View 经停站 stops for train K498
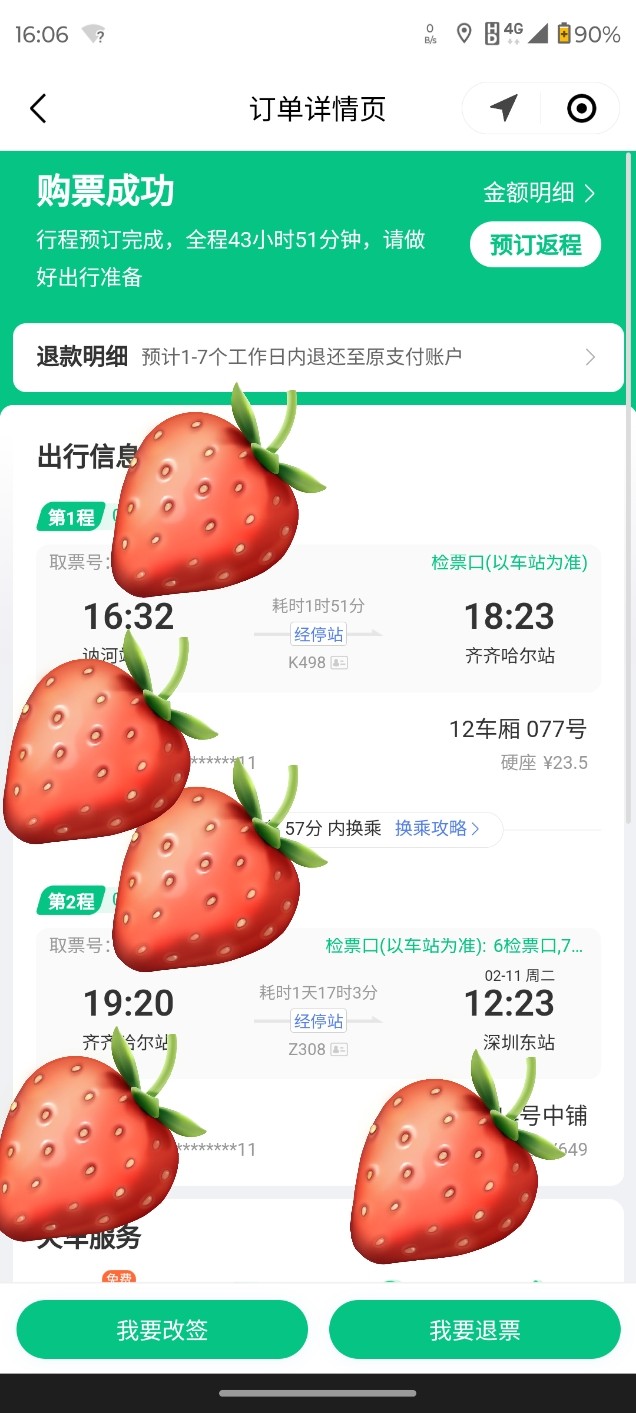The height and width of the screenshot is (1413, 636). (318, 634)
